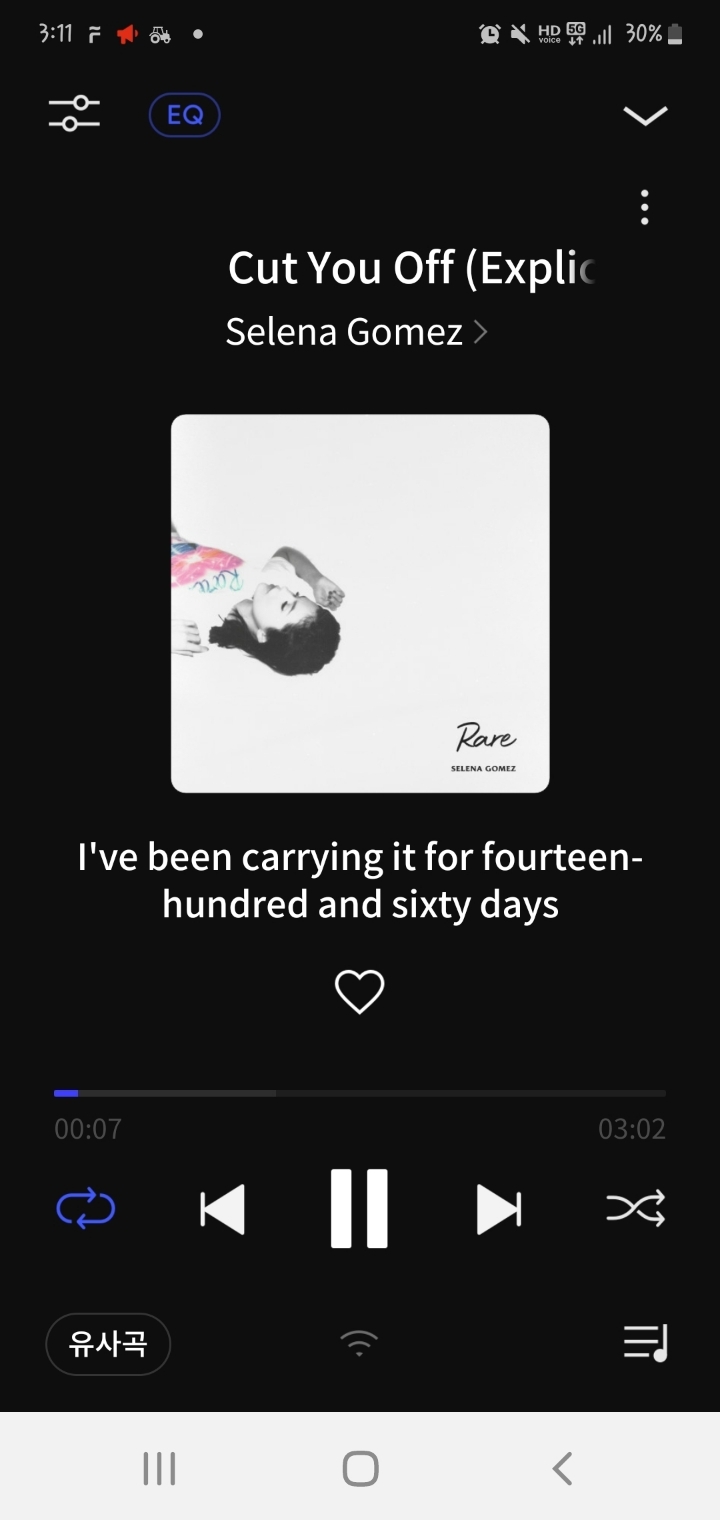Open the three-dot overflow menu
This screenshot has height=1520, width=720.
click(x=645, y=207)
